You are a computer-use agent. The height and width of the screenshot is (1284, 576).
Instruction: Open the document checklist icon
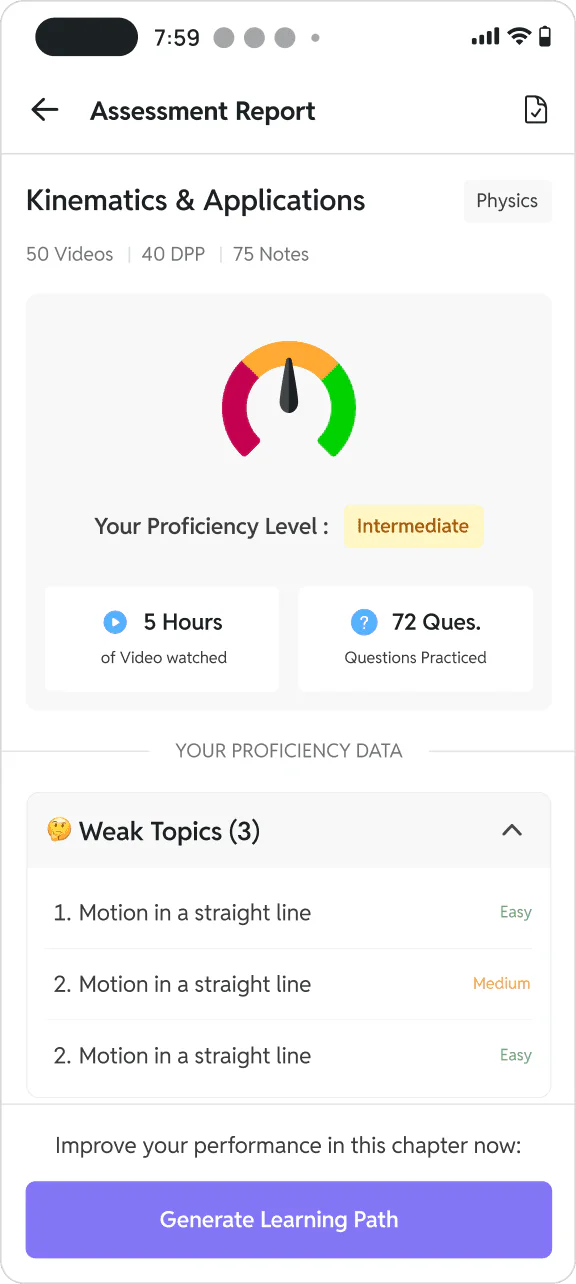536,110
